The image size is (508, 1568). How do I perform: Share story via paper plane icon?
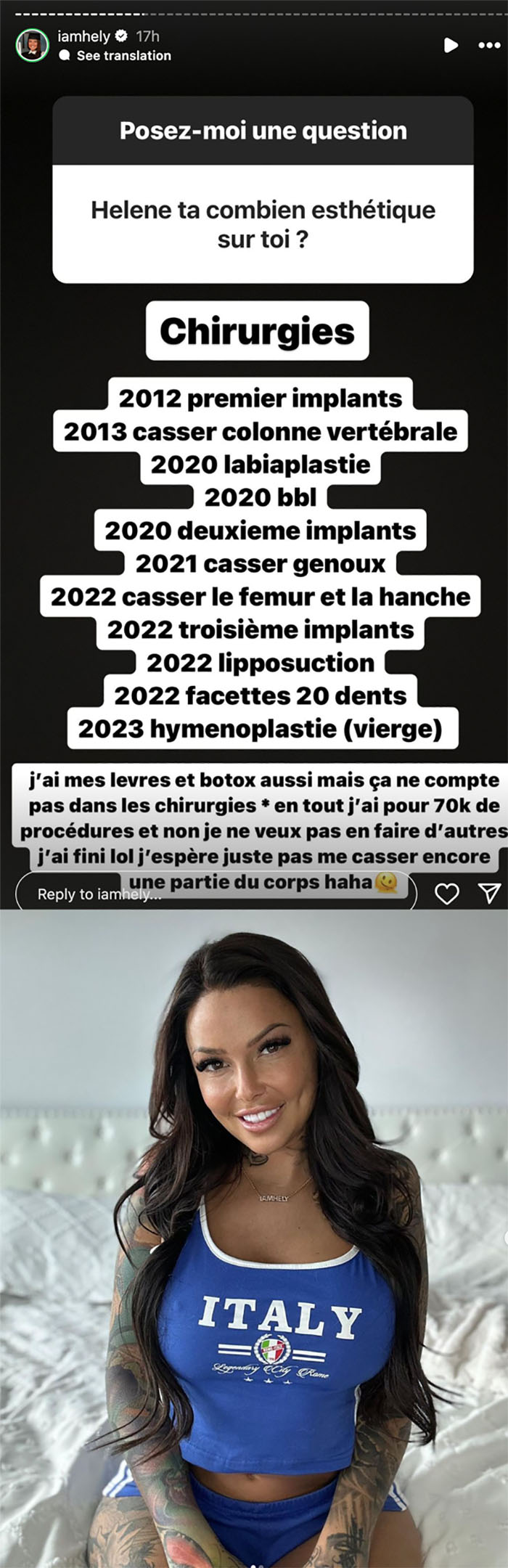(490, 894)
